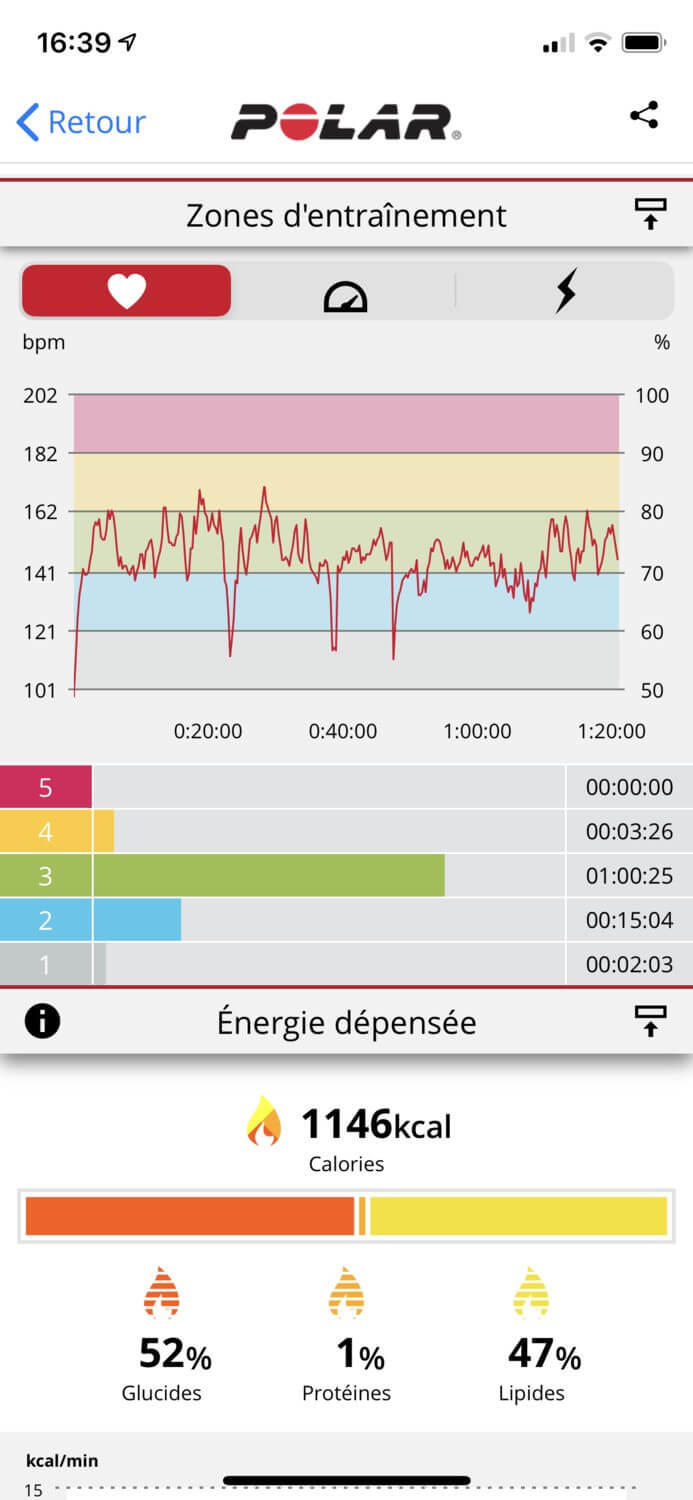
Task: Select the heart rate zones tab
Action: [126, 291]
